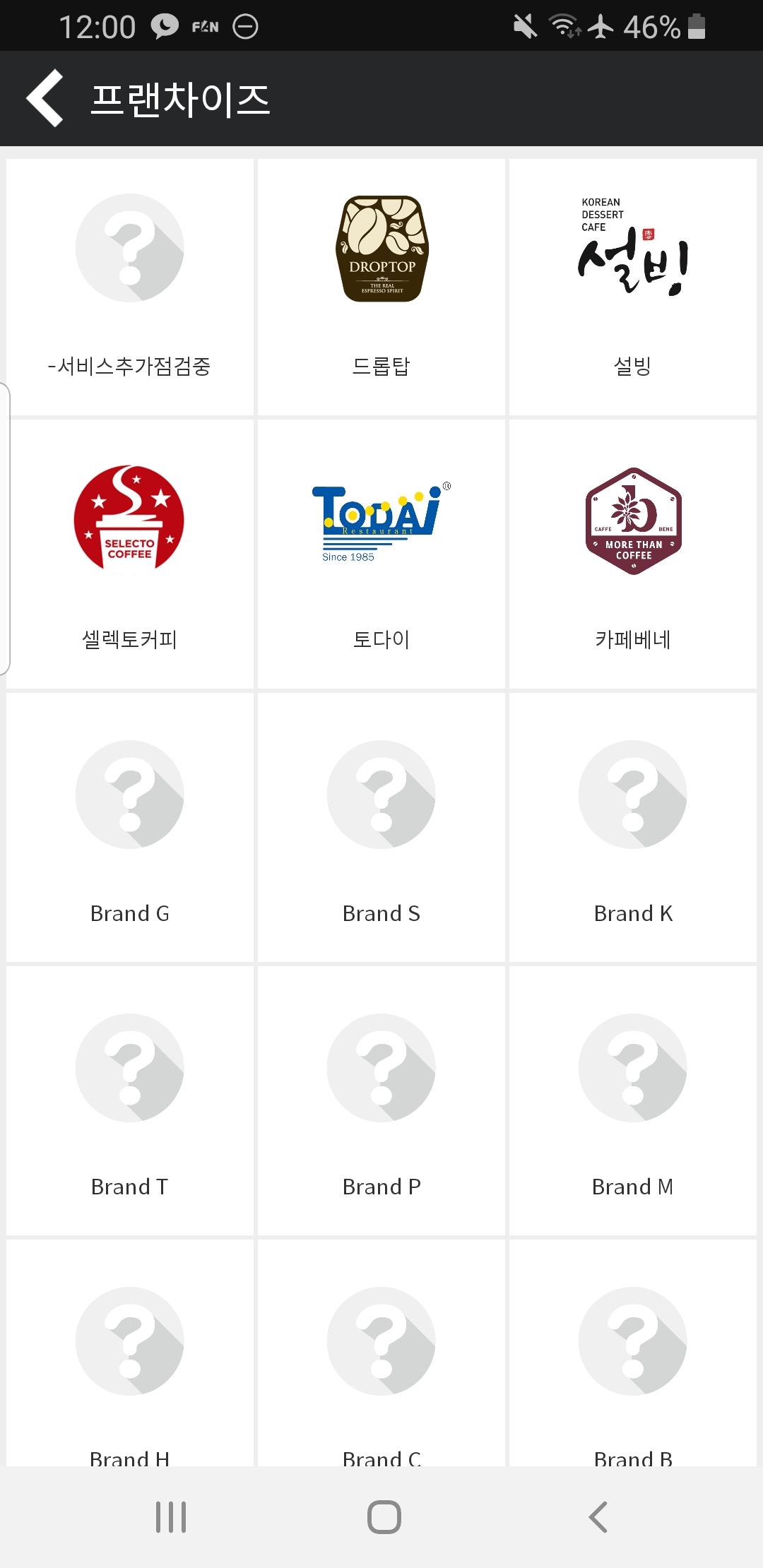Image resolution: width=763 pixels, height=1568 pixels.
Task: Go back using the header arrow
Action: coord(45,99)
